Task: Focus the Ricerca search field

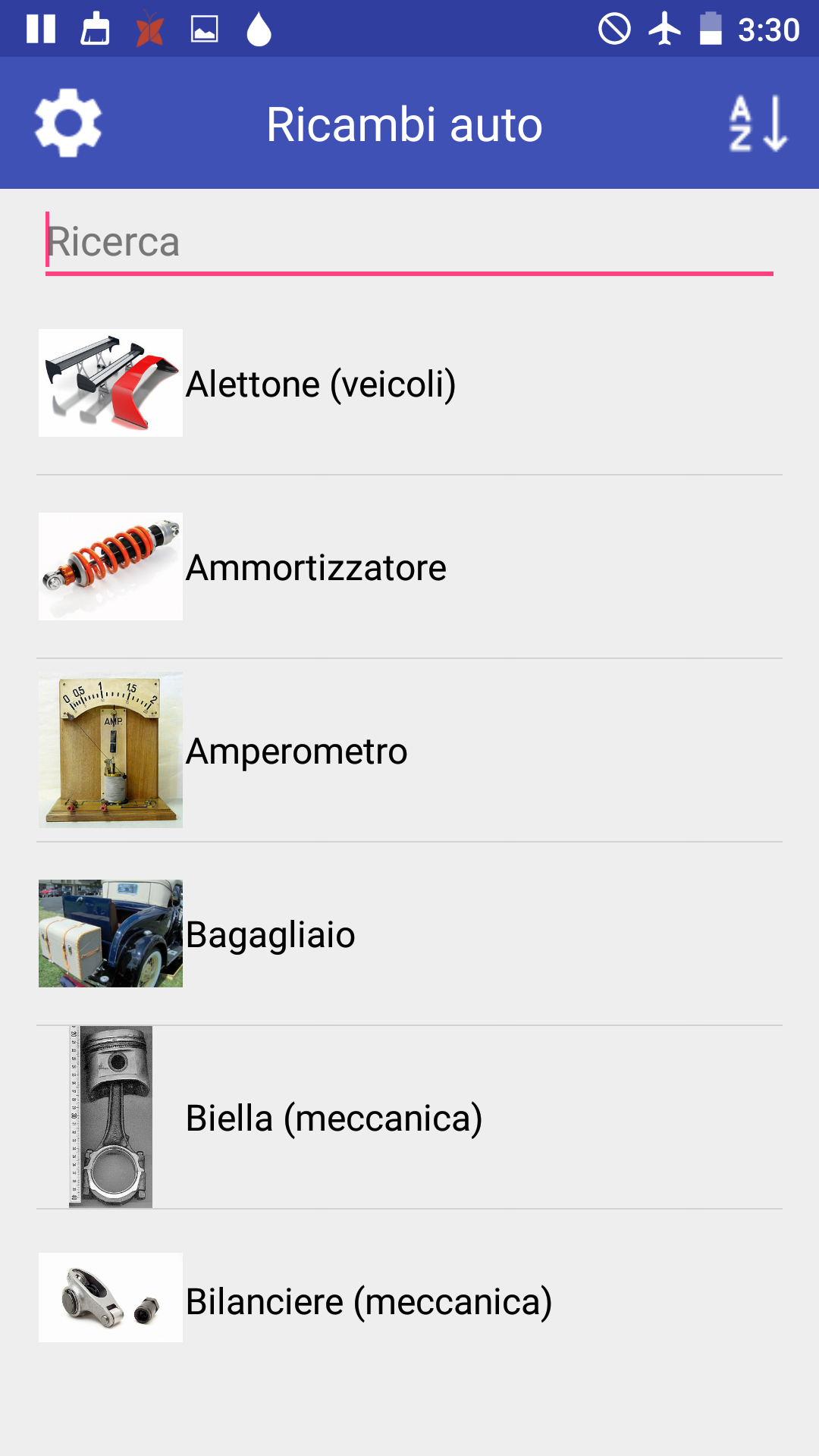Action: [x=409, y=243]
